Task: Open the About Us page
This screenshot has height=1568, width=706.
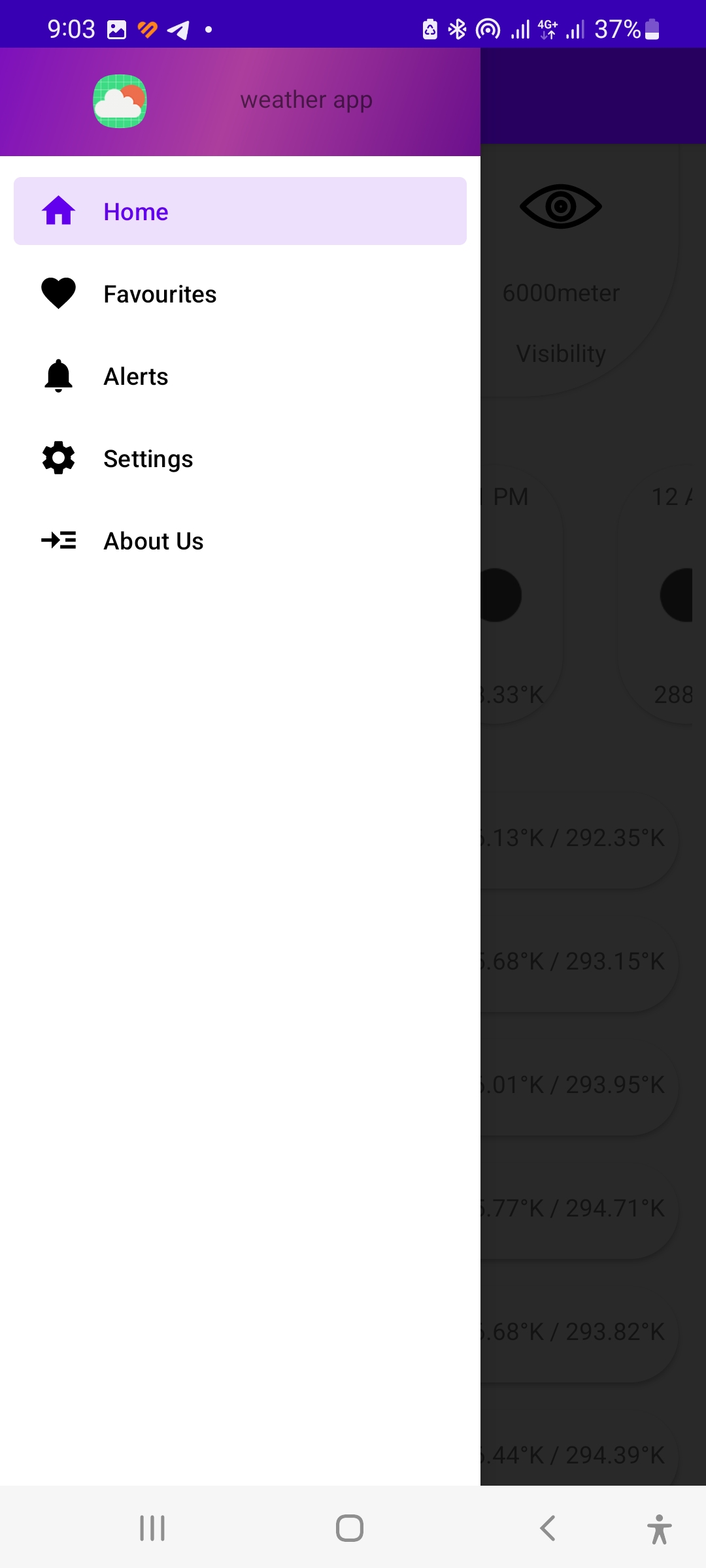Action: (x=153, y=540)
